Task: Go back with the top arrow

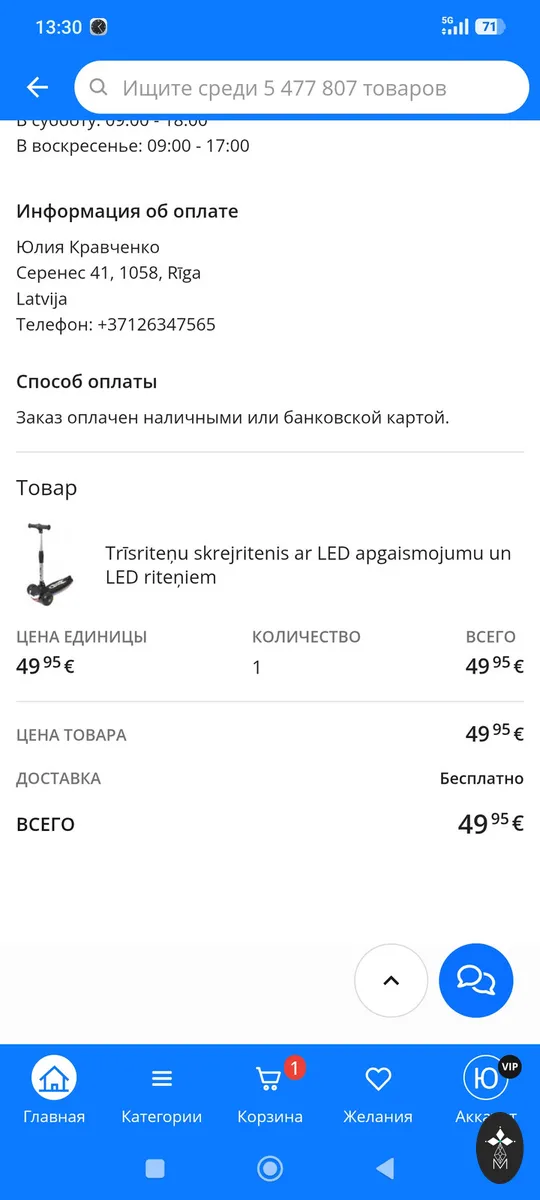Action: point(37,88)
